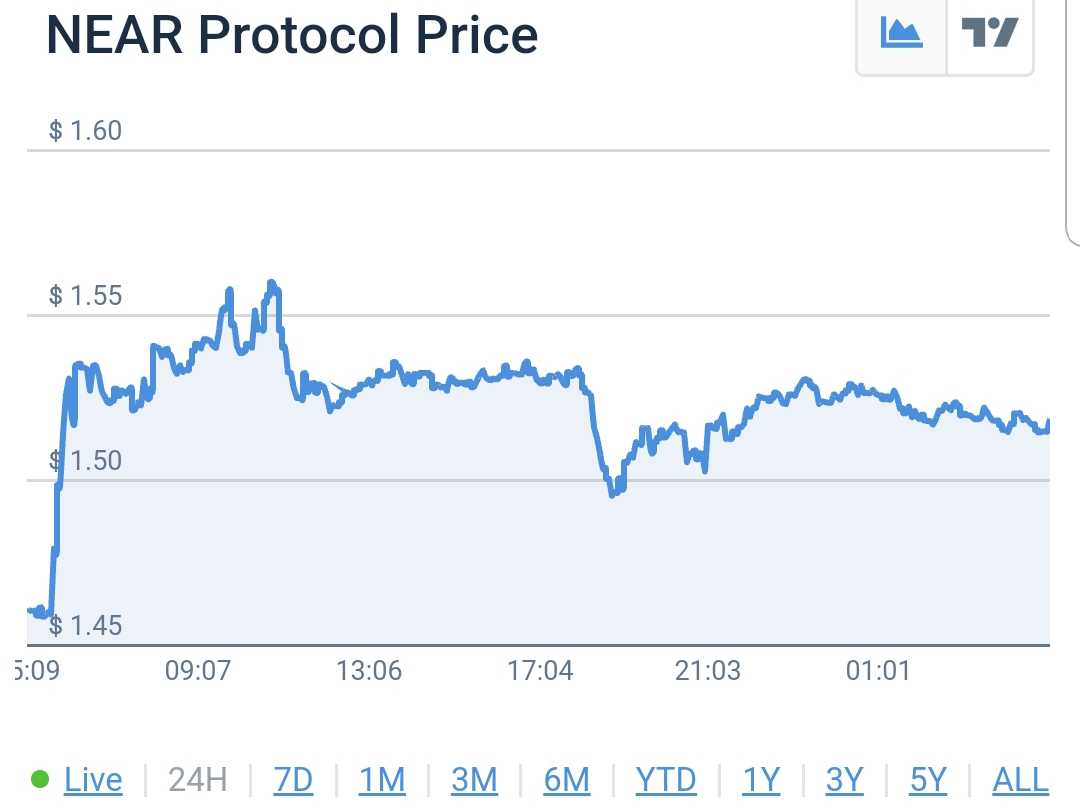Change the chart to 6M

click(x=566, y=780)
